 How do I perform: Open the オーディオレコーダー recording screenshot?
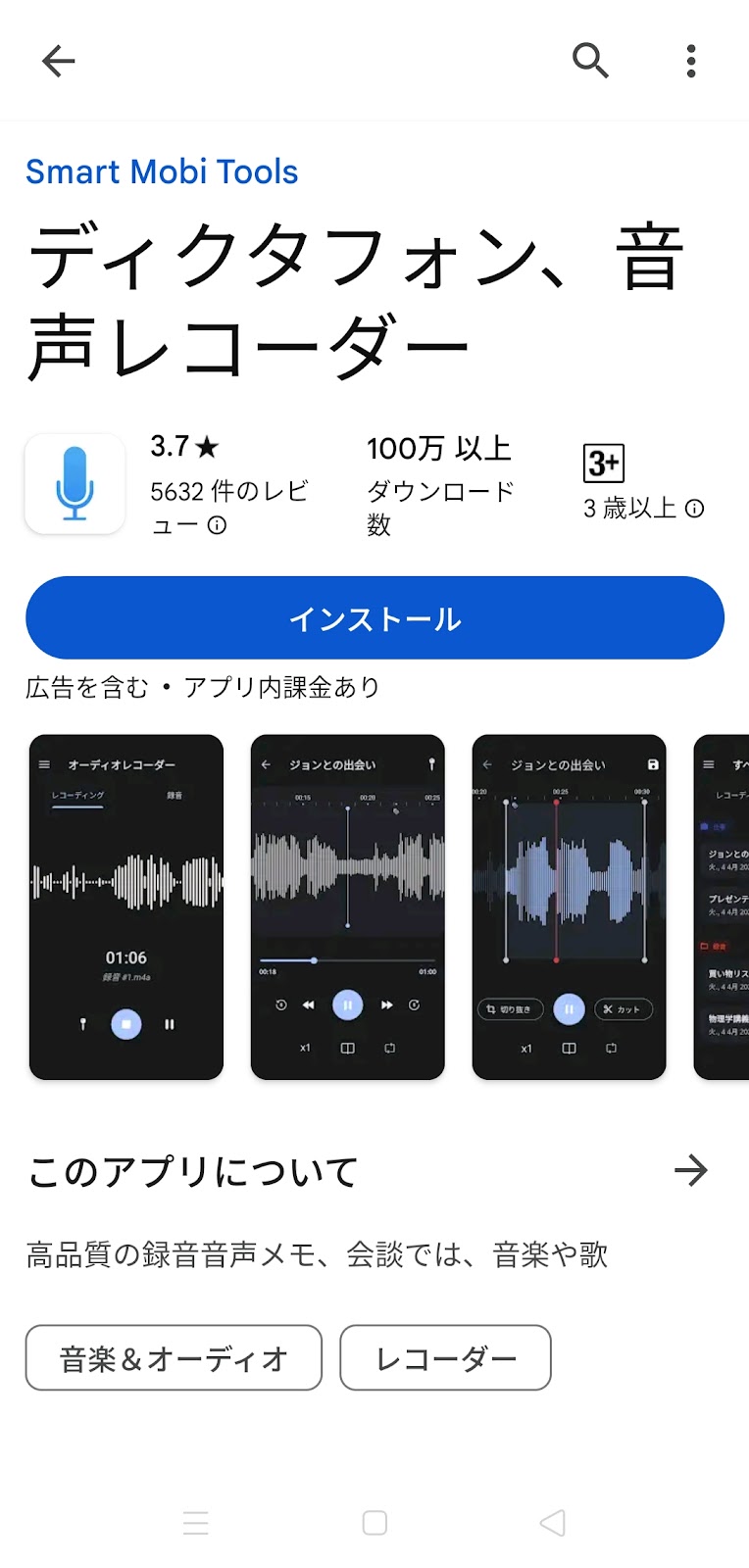coord(126,906)
